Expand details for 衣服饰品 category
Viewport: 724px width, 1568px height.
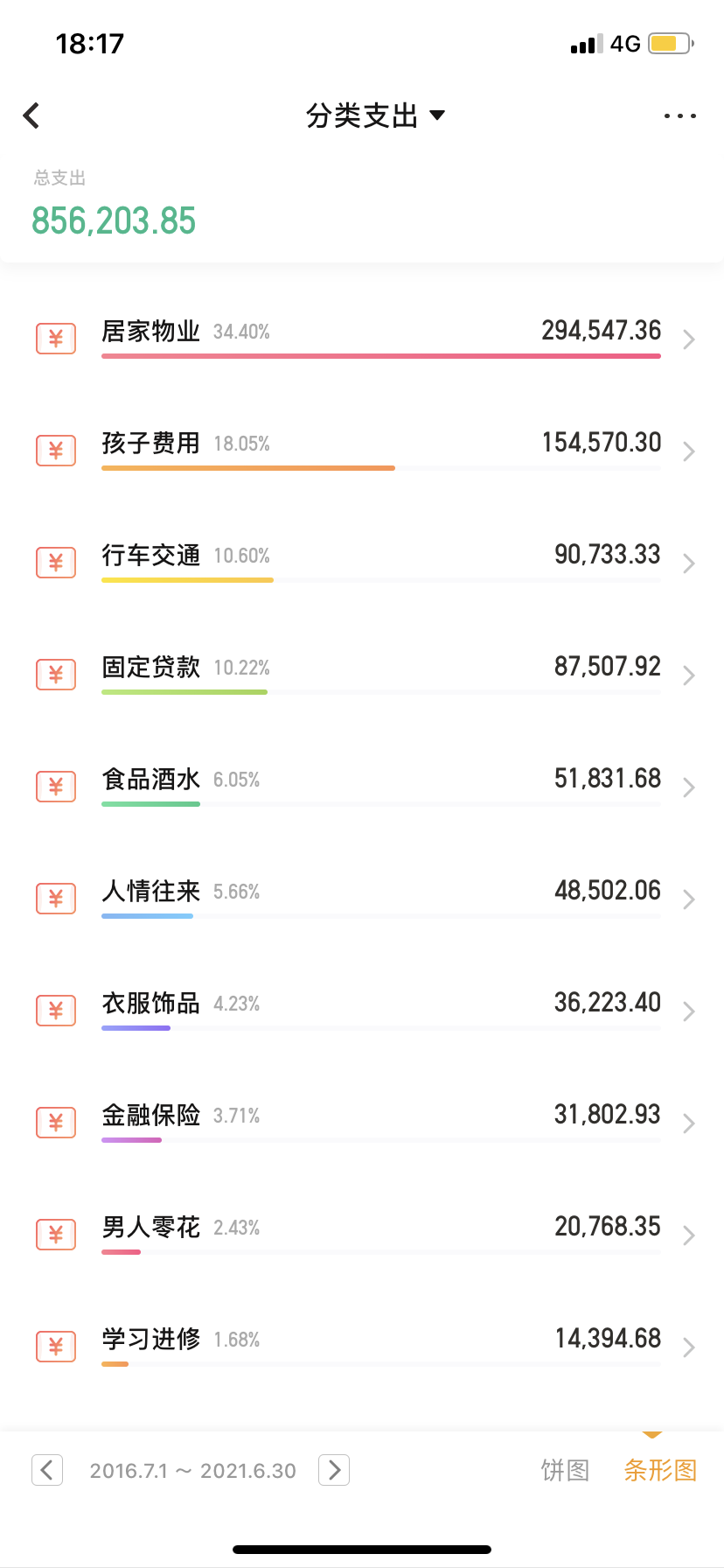click(x=689, y=1011)
